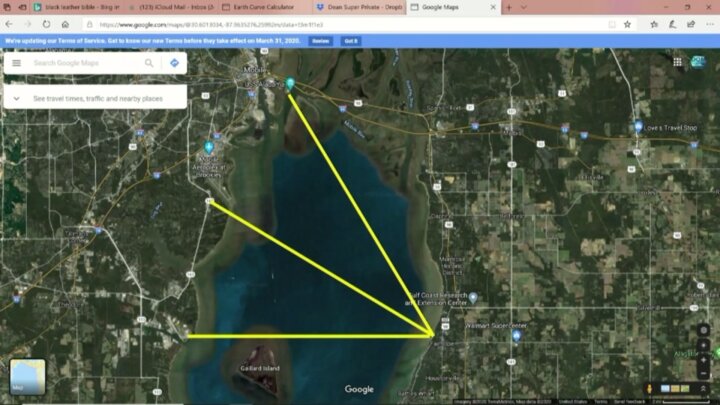Tap Review on the Terms of Service banner
Viewport: 720px width, 405px height.
[320, 41]
